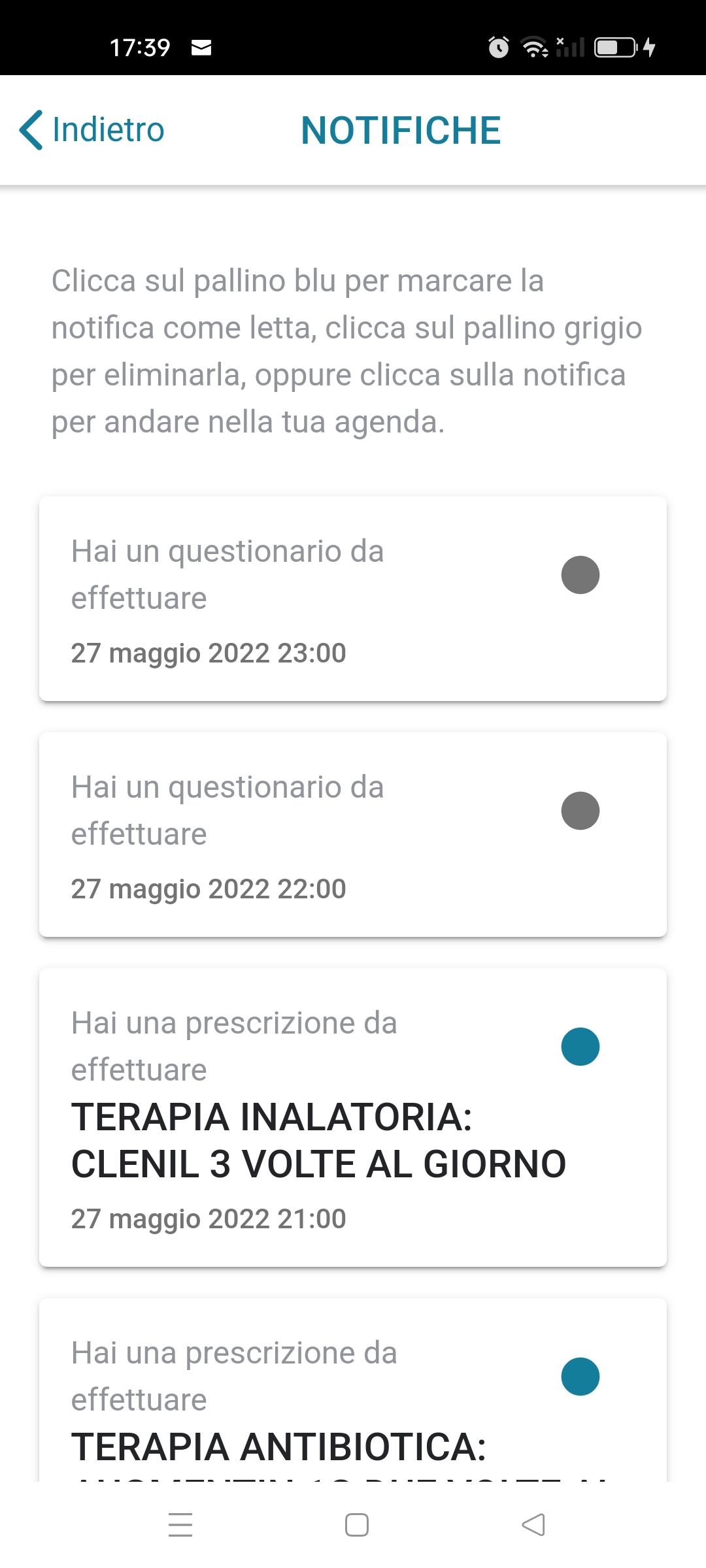The width and height of the screenshot is (706, 1568).
Task: Open the TERAPIA INALATORIA CLENIL prescription card
Action: [x=353, y=1117]
